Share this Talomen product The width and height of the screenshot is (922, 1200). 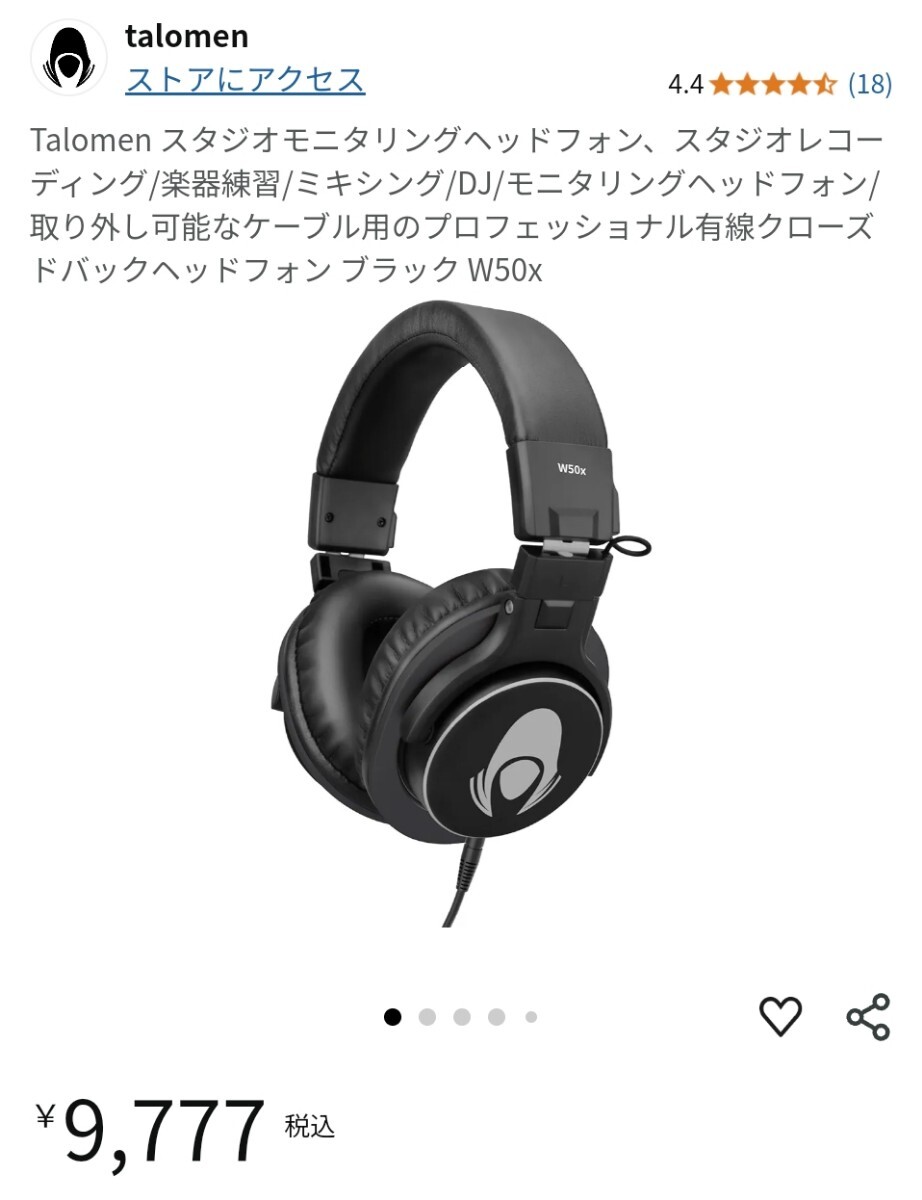point(867,1017)
